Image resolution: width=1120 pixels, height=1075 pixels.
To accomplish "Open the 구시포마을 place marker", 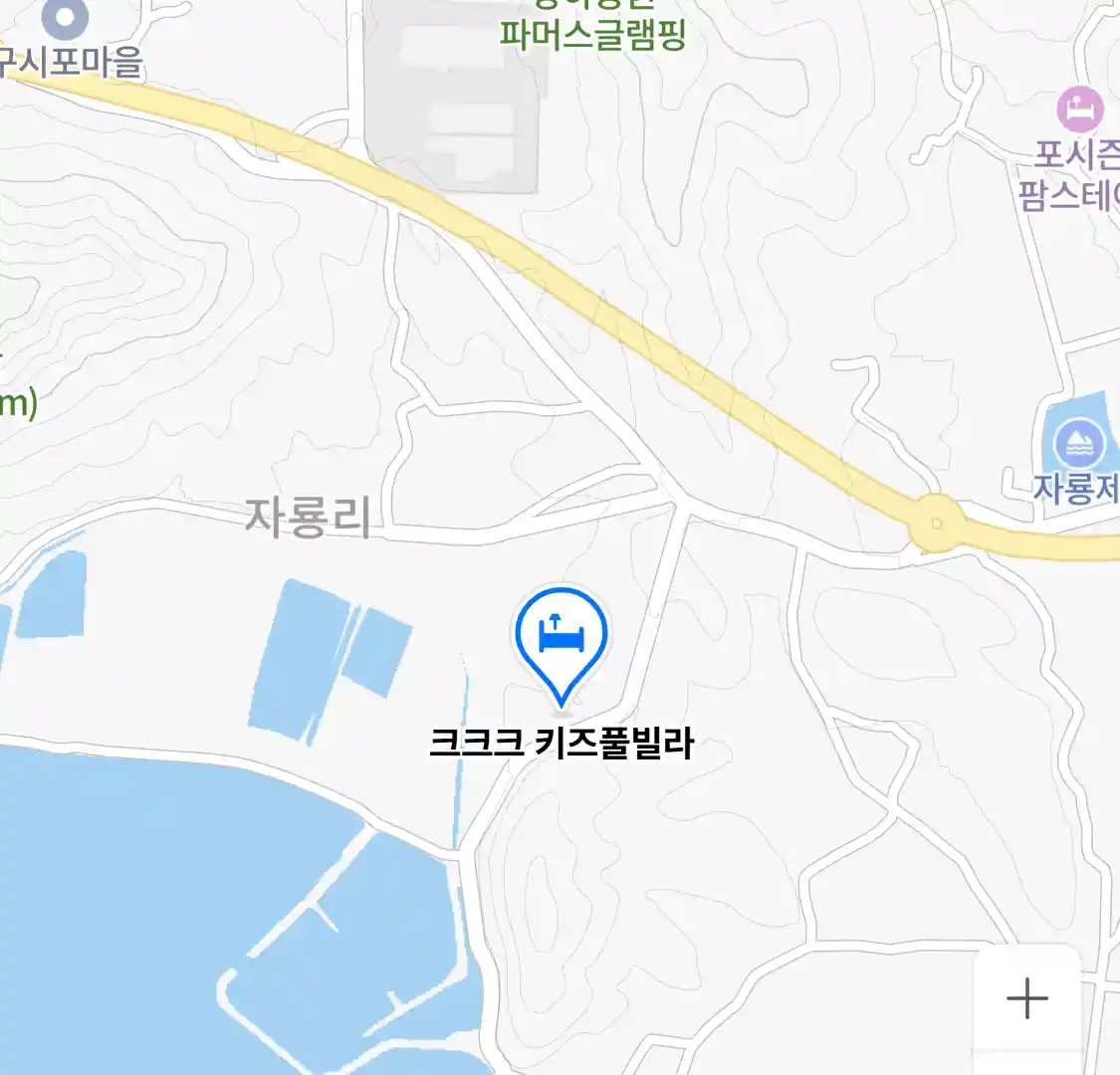I will (x=67, y=17).
